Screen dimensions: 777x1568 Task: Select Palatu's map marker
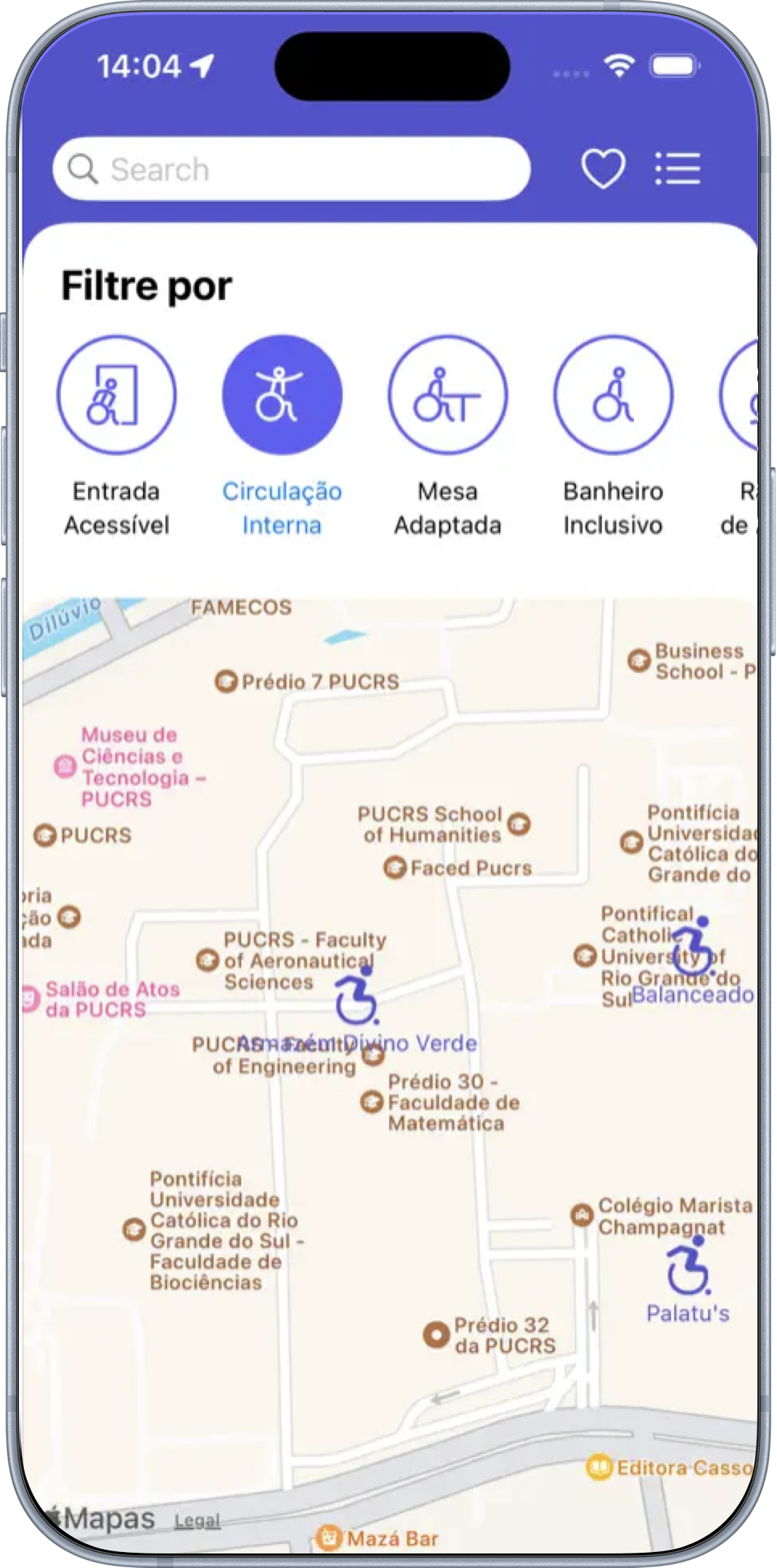688,1267
